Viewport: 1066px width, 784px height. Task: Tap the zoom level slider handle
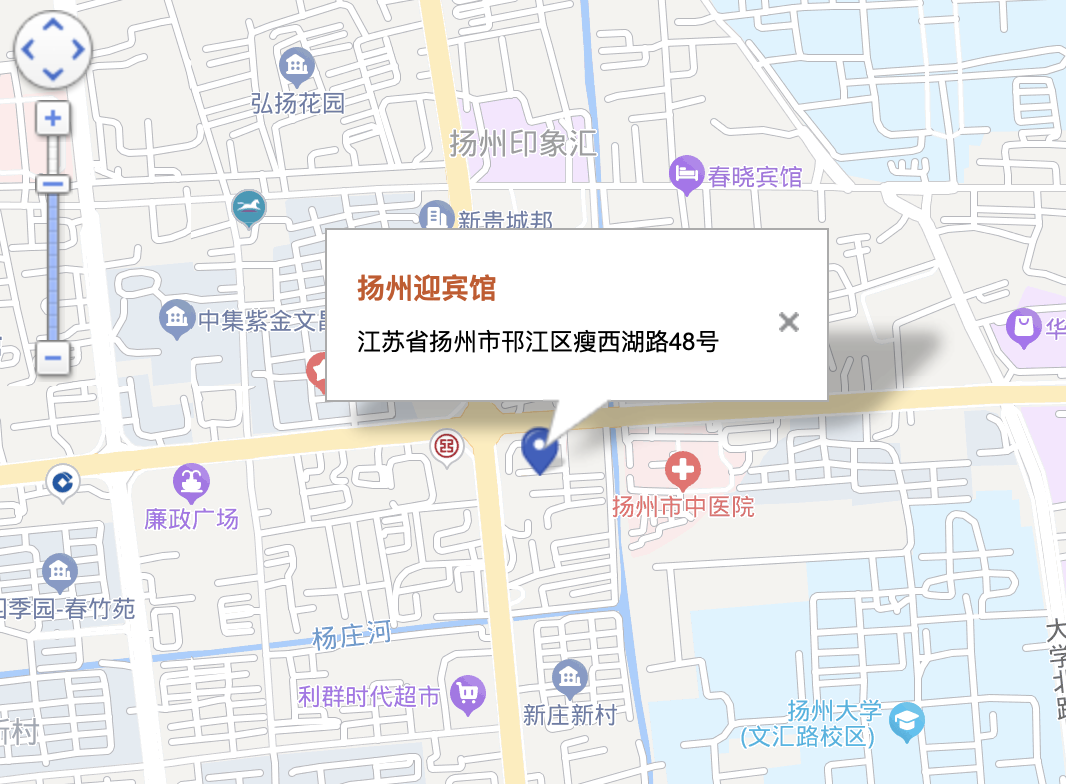53,184
